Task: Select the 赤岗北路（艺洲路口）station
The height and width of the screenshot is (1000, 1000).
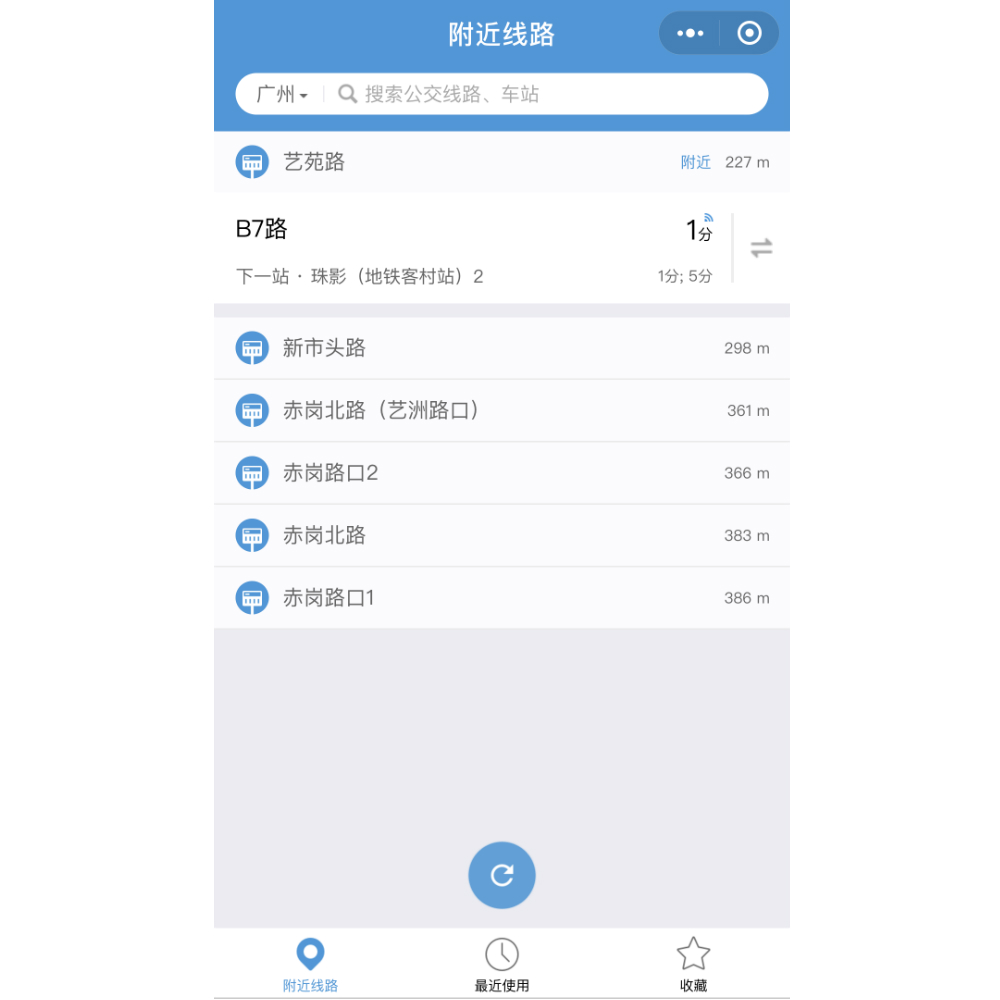Action: tap(500, 410)
